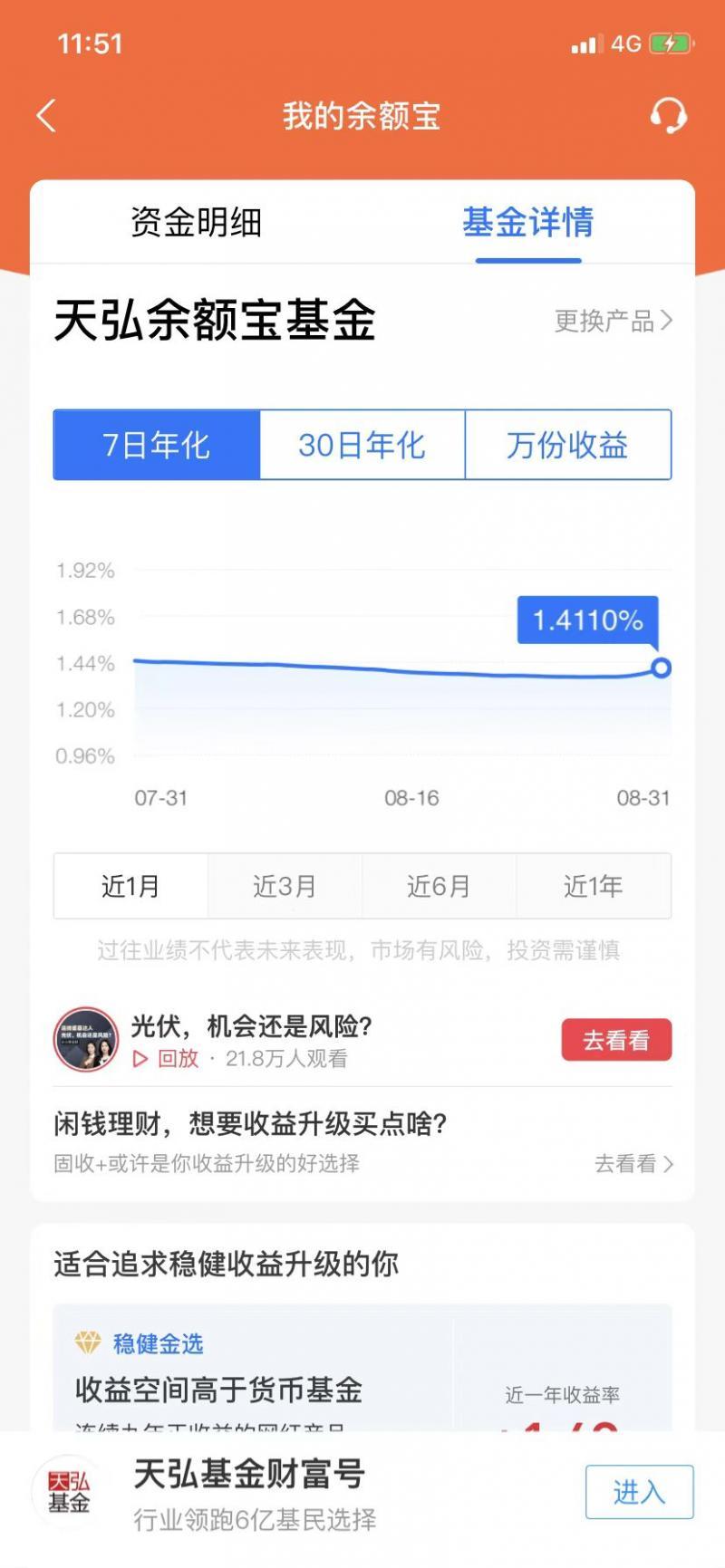Display the 近1年 period
Image resolution: width=725 pixels, height=1568 pixels.
pos(594,886)
